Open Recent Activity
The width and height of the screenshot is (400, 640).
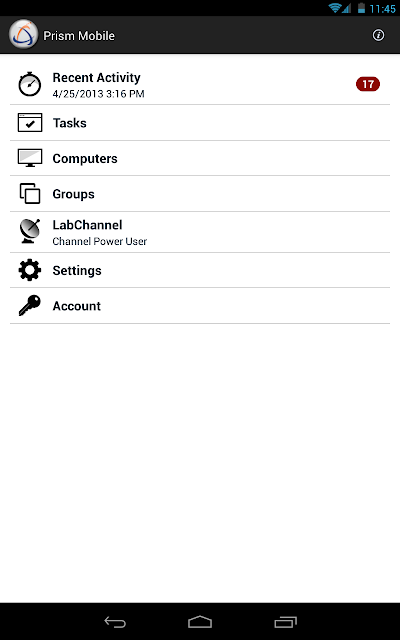click(200, 84)
